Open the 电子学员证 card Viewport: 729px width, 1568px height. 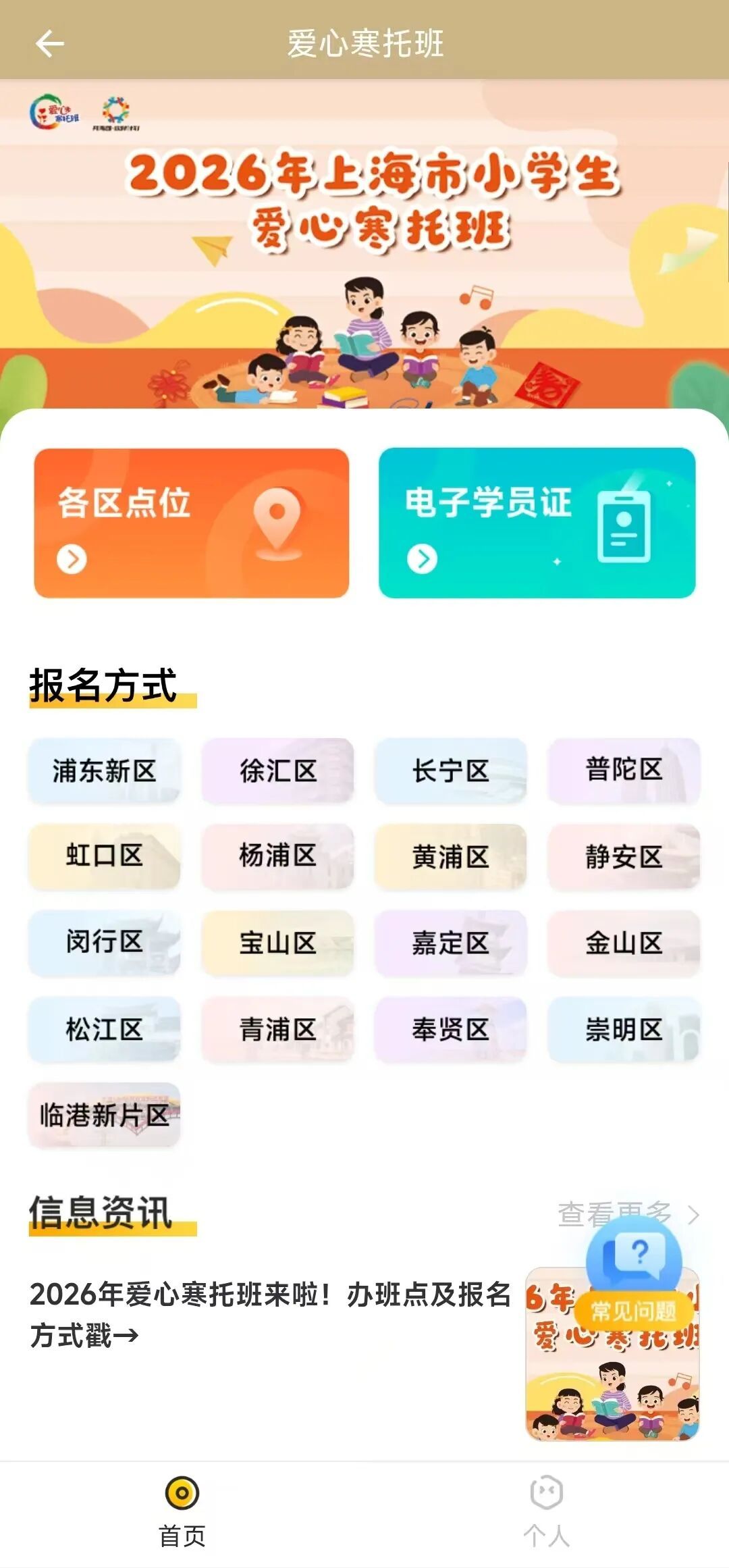[537, 523]
